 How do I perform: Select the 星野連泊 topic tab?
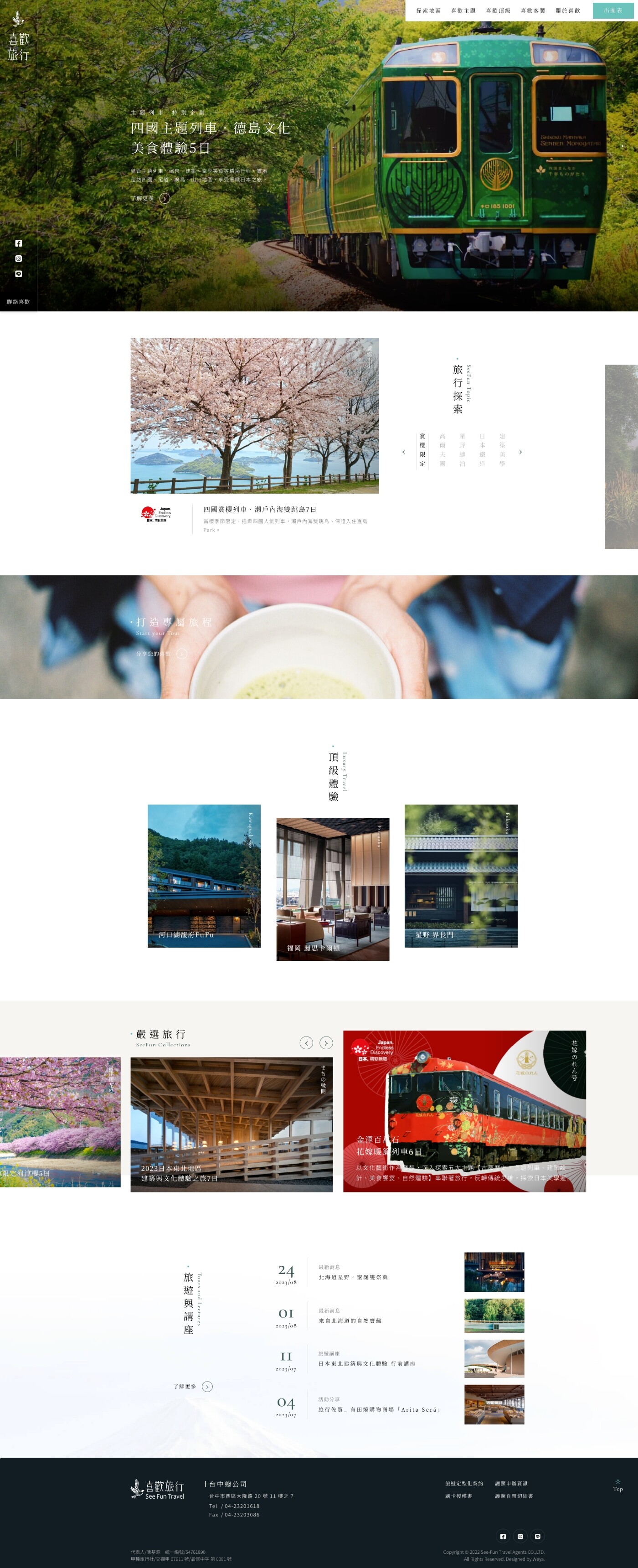[462, 450]
